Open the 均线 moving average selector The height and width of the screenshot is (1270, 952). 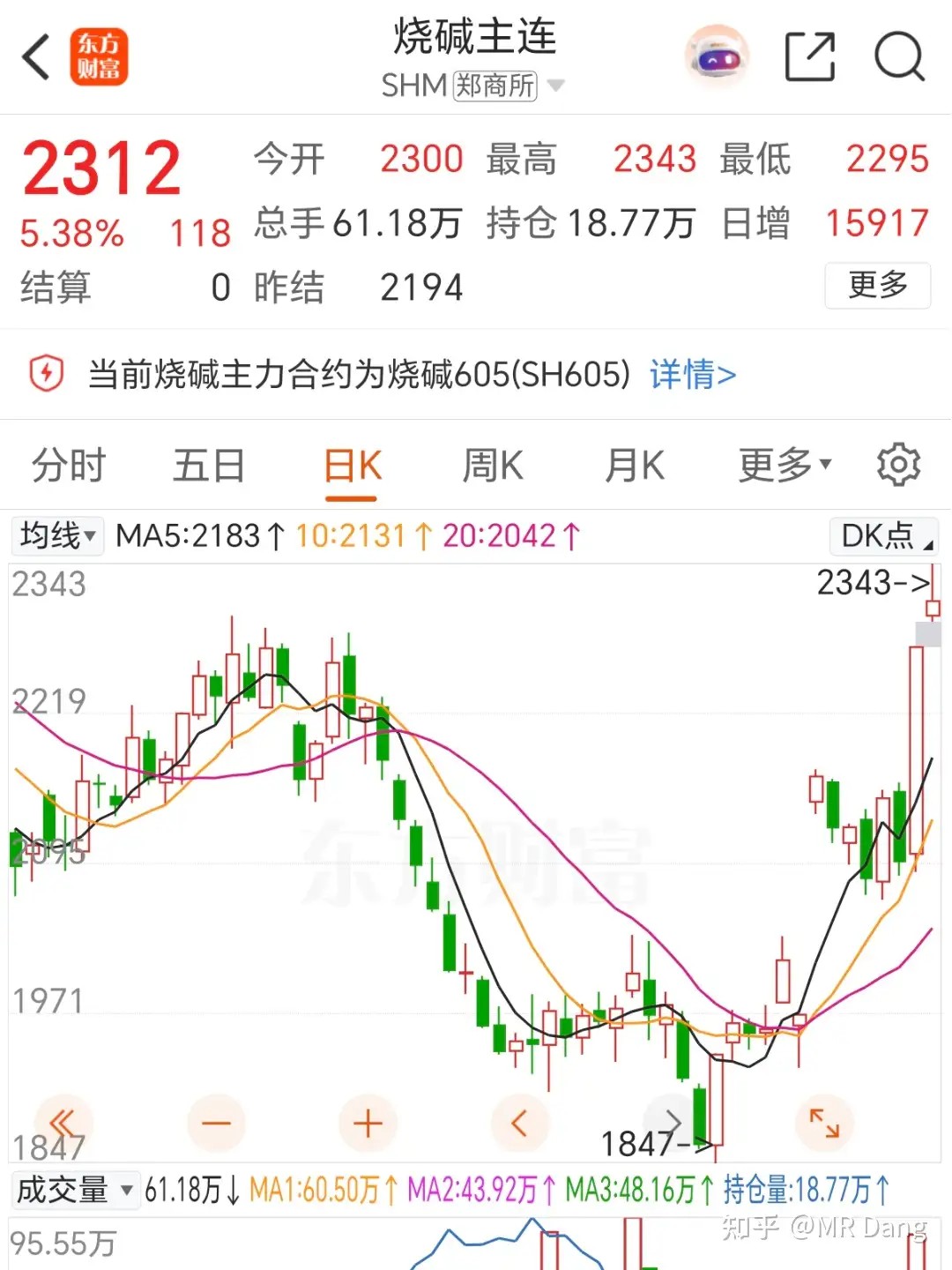56,534
